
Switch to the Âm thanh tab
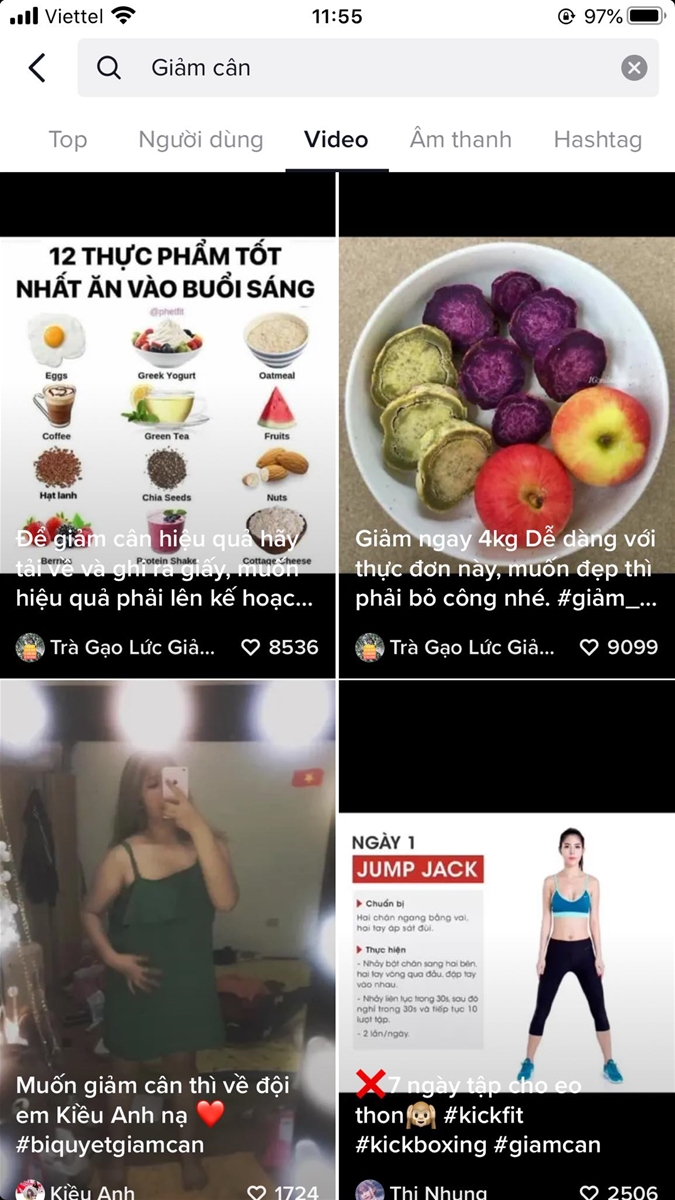pos(460,140)
